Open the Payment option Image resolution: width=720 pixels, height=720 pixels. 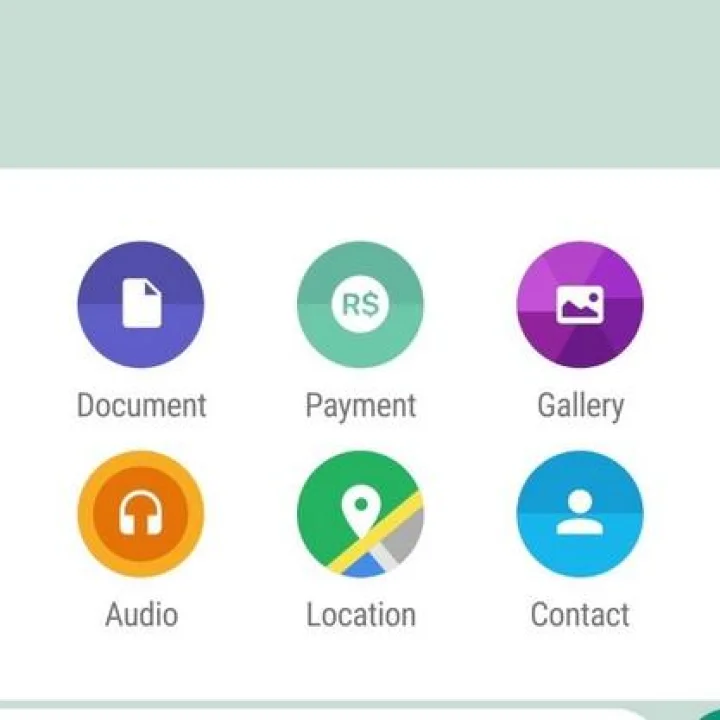(360, 304)
